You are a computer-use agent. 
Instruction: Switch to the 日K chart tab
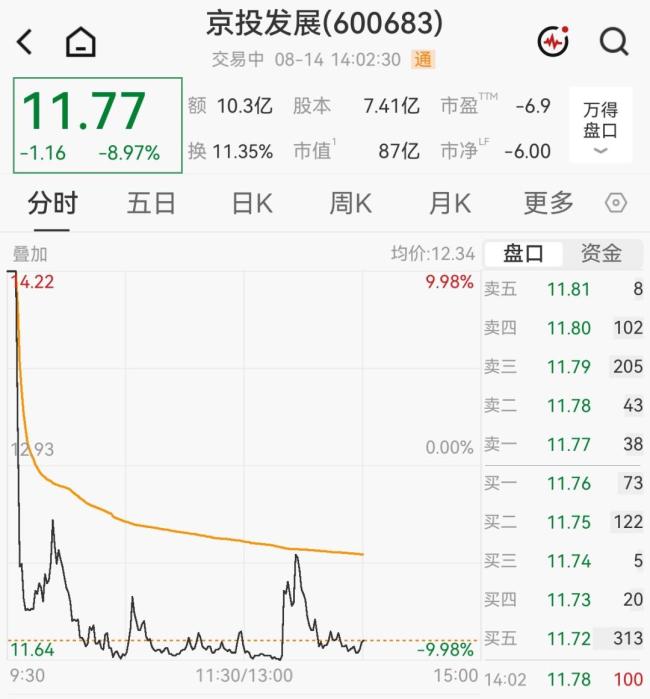coord(252,203)
